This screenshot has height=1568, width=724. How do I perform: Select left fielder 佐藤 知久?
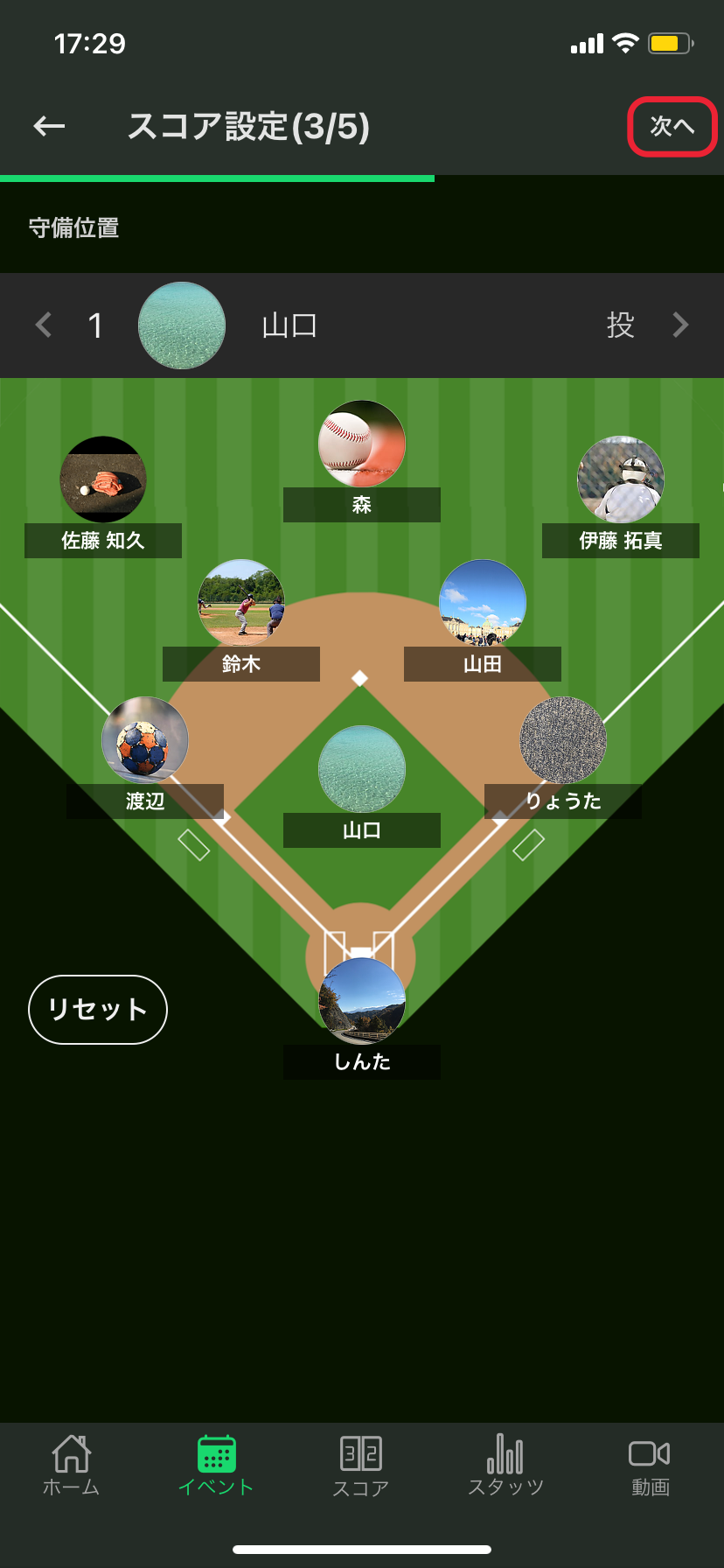pos(103,480)
